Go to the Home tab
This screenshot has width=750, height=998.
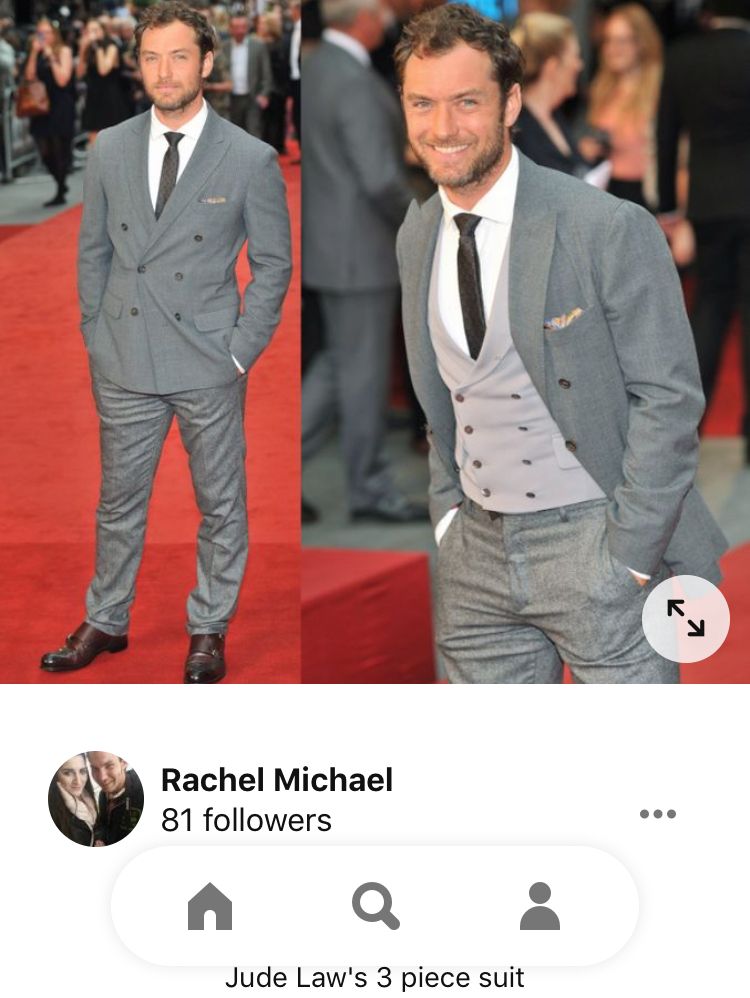coord(210,906)
